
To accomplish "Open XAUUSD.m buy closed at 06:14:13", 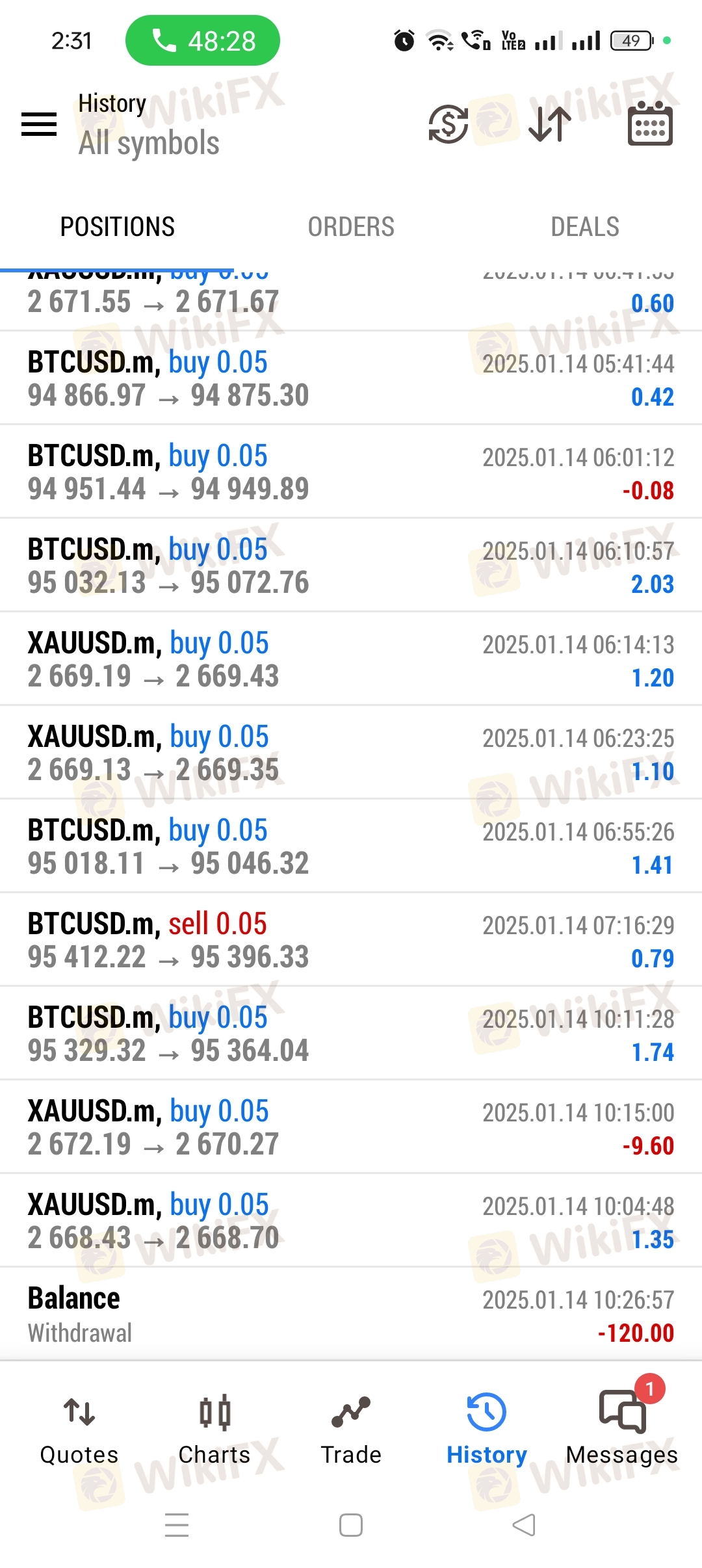I will coord(351,659).
